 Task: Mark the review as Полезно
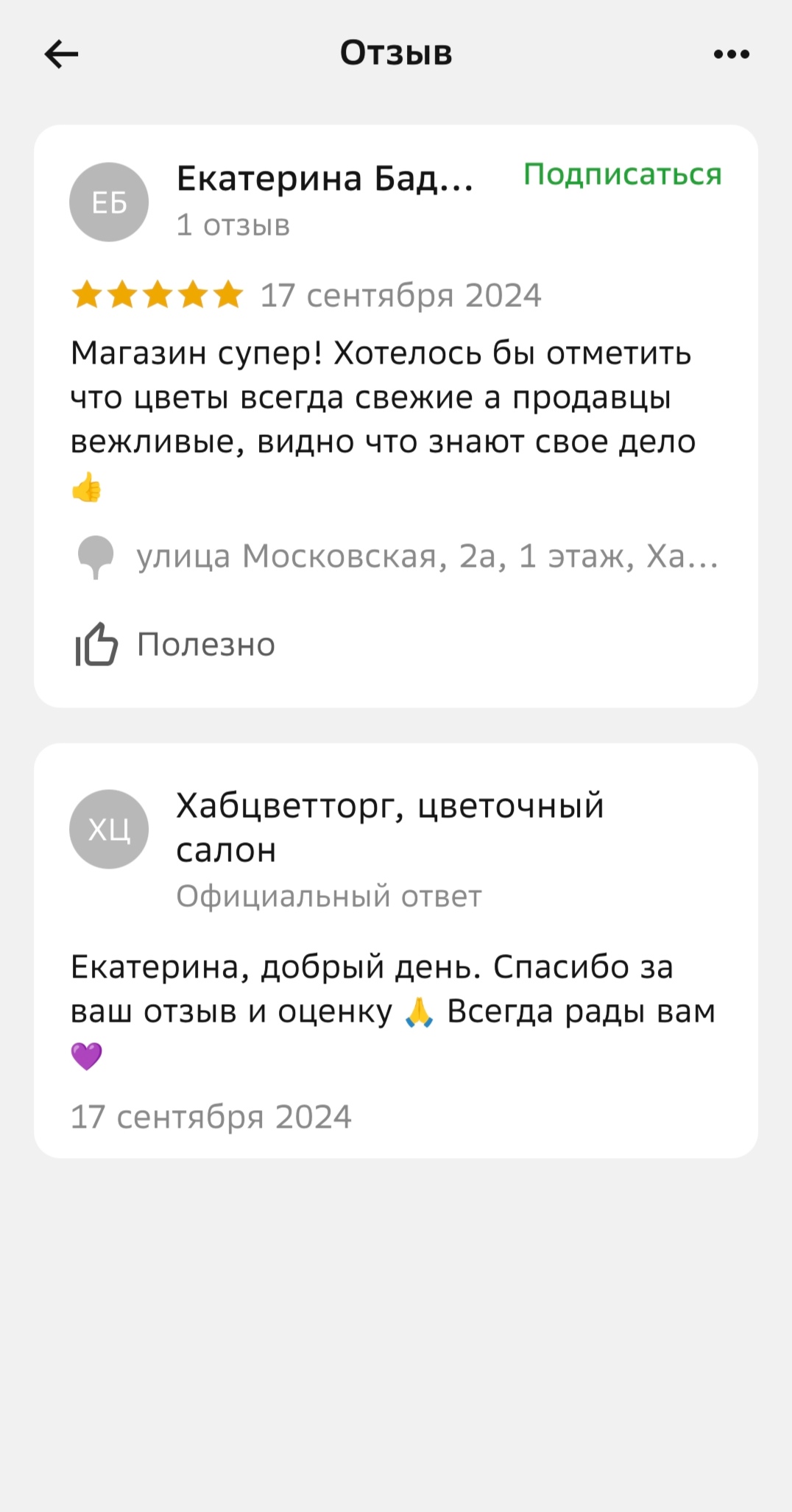click(175, 644)
